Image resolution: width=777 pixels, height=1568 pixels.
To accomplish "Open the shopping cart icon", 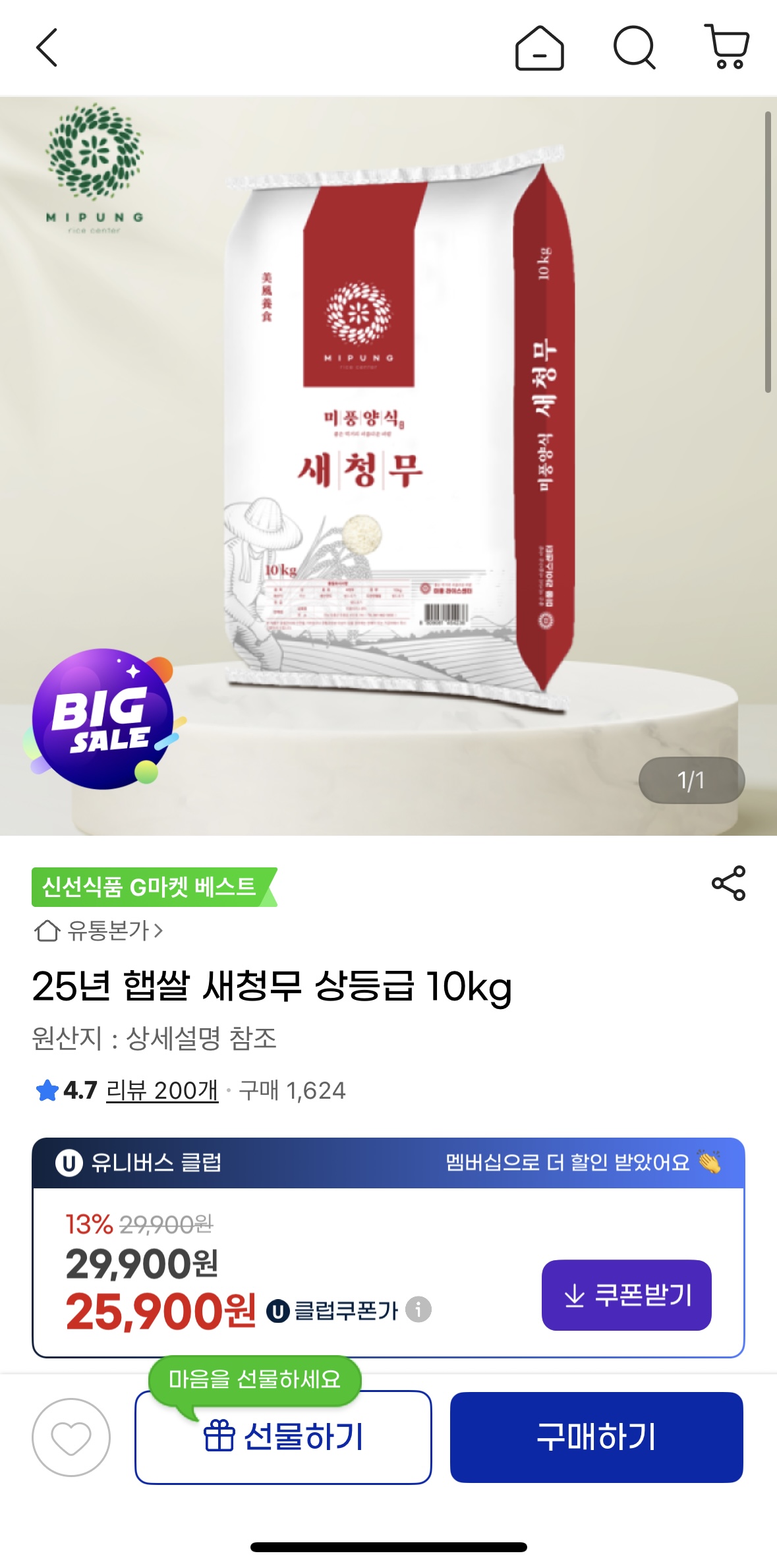I will (727, 47).
